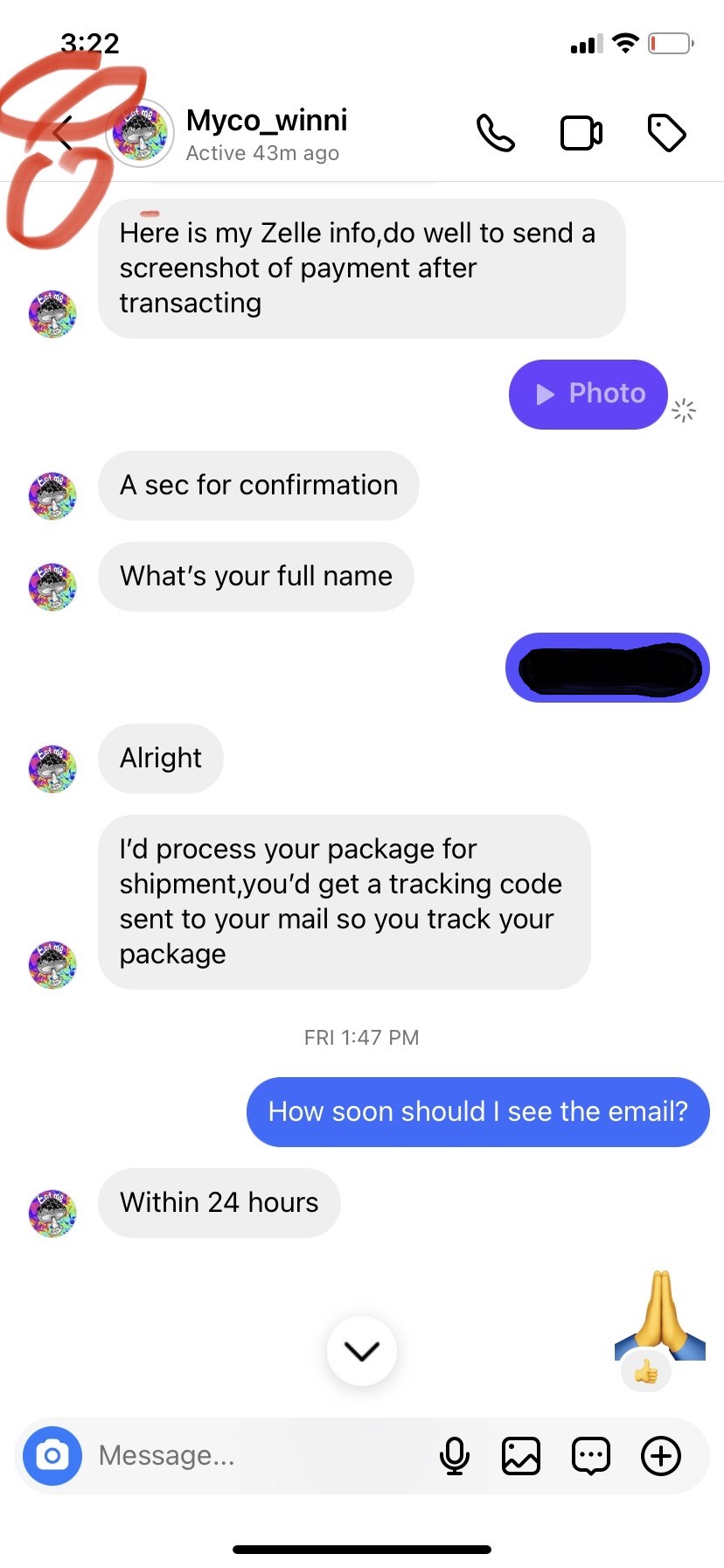This screenshot has width=724, height=1568.
Task: Jump to latest messages with down arrow
Action: [x=361, y=1351]
